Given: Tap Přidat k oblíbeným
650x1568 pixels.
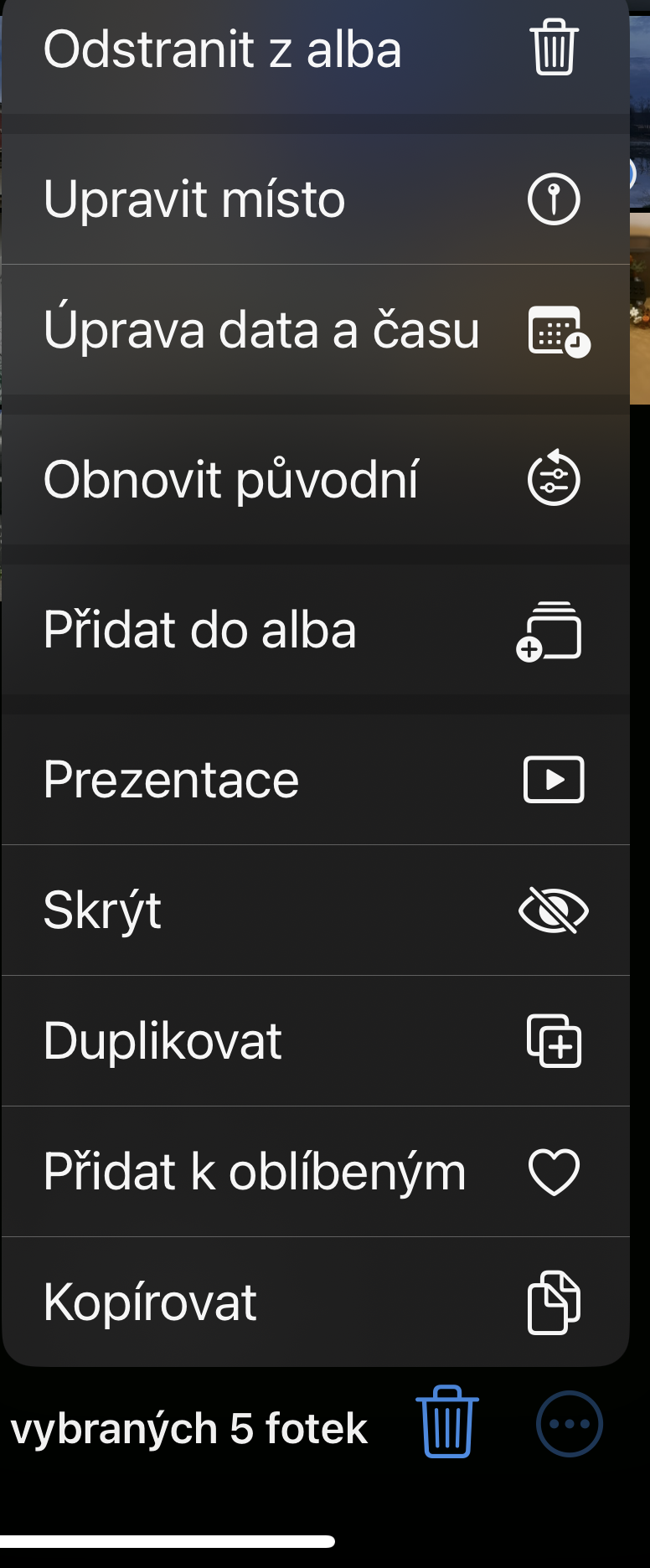Looking at the screenshot, I should coord(315,1172).
